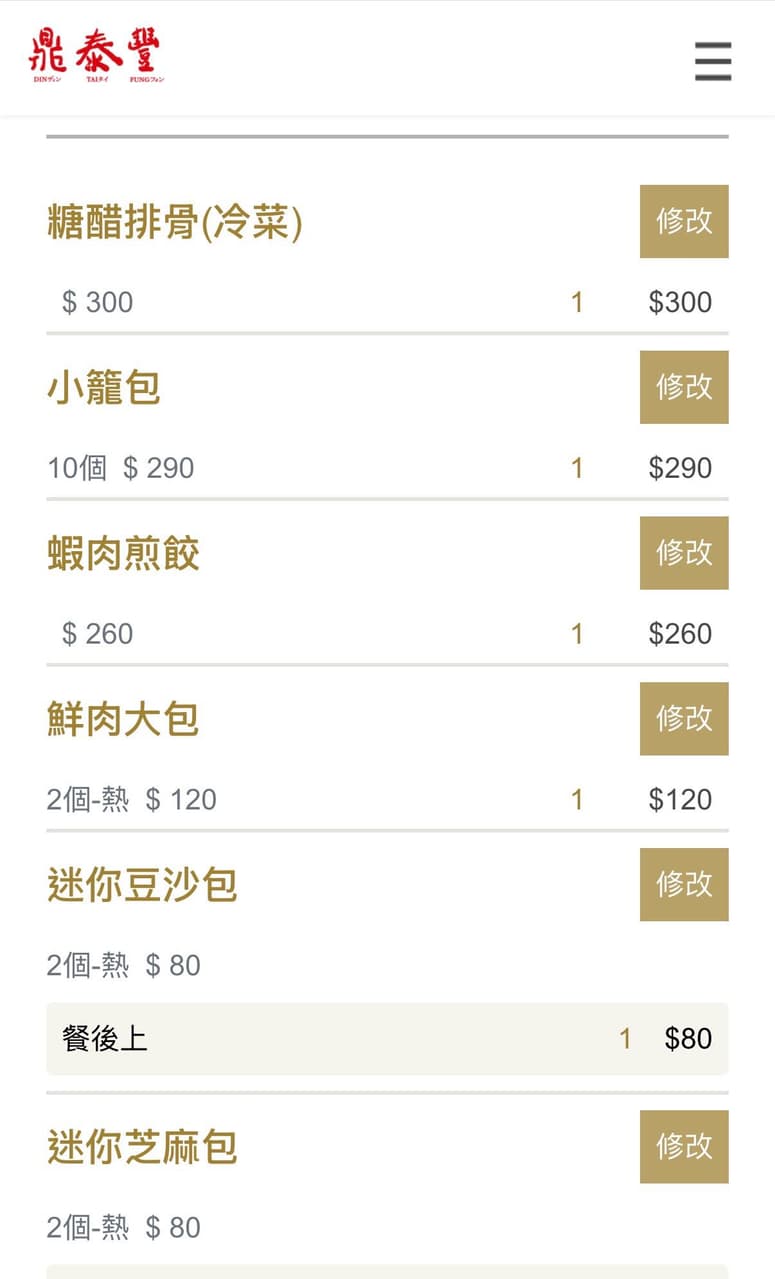Image resolution: width=775 pixels, height=1279 pixels.
Task: Modify the 小籠包 order item
Action: click(684, 387)
